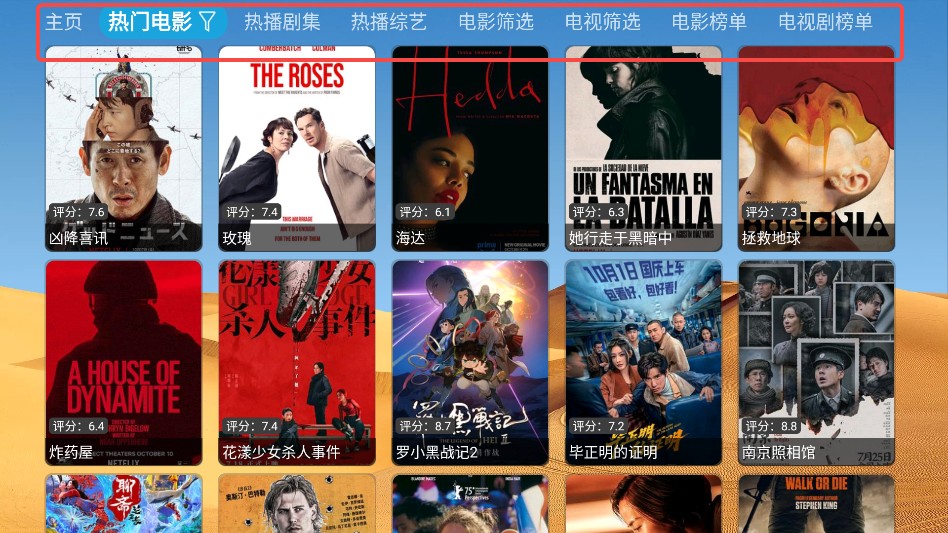
Task: Open the movie 炸药屋
Action: coord(123,362)
